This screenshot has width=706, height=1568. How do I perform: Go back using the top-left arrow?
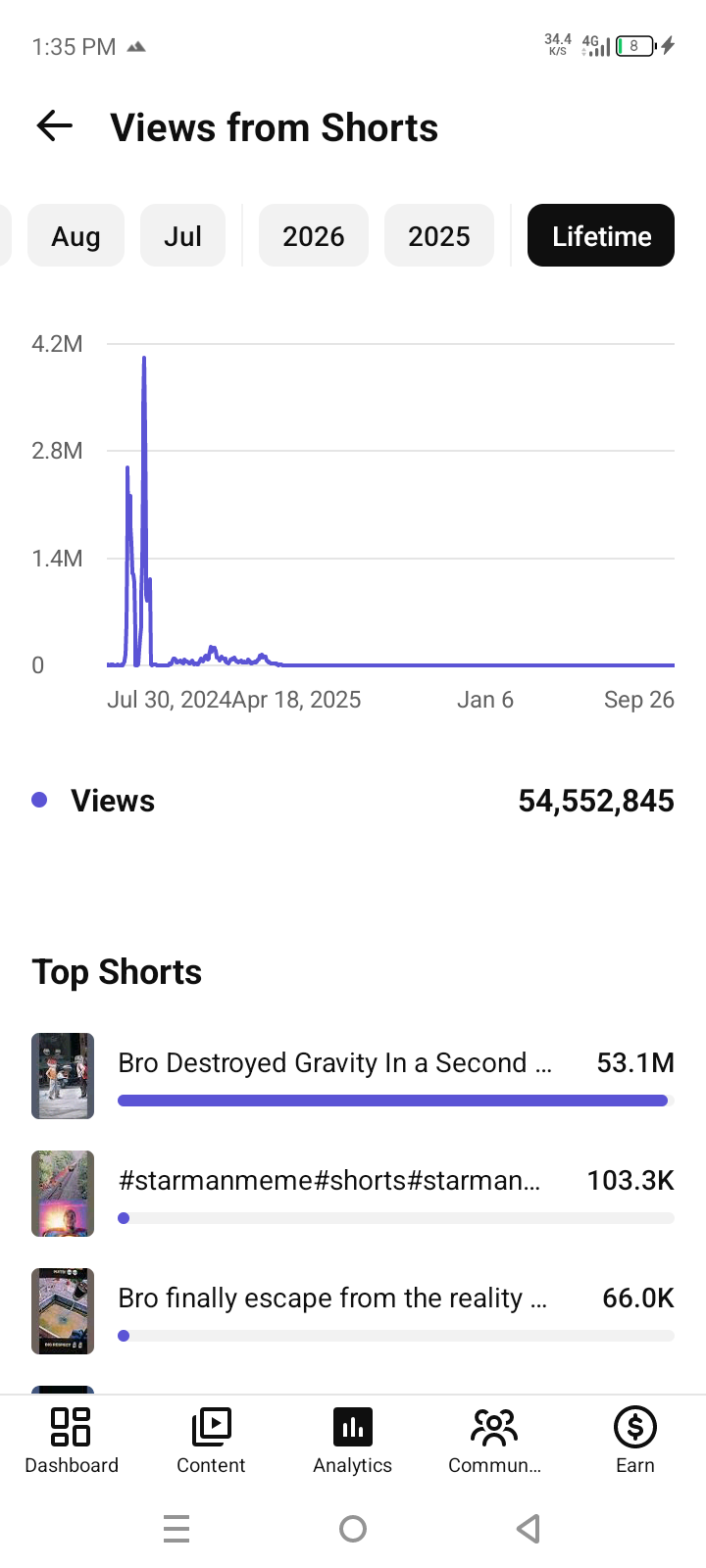[55, 126]
